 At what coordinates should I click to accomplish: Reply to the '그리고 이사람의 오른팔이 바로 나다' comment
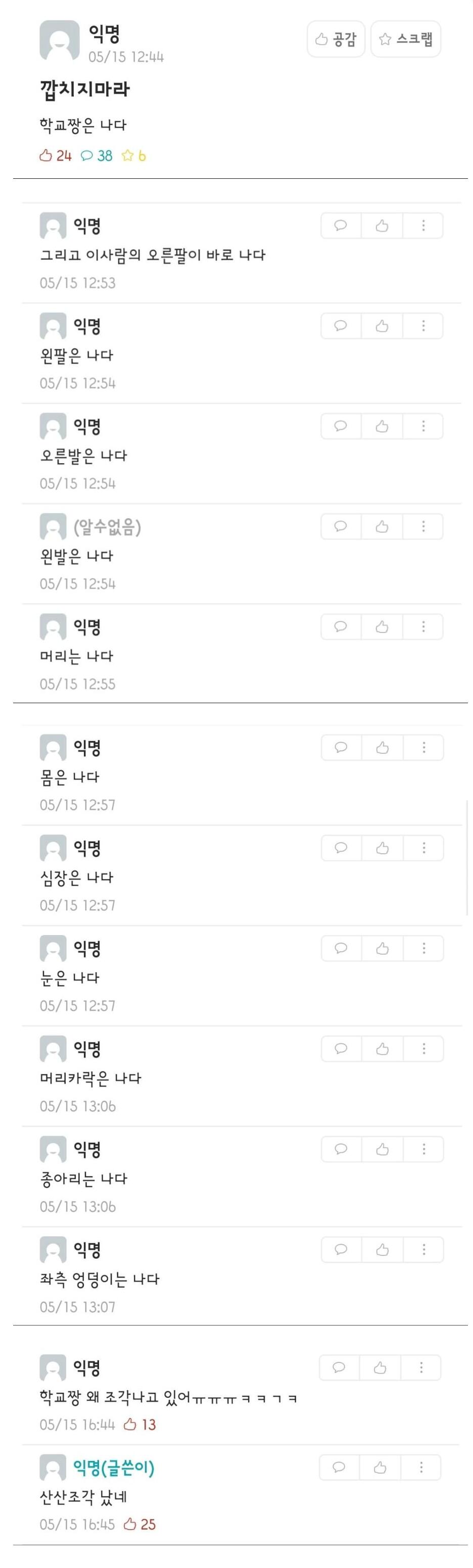(x=341, y=226)
